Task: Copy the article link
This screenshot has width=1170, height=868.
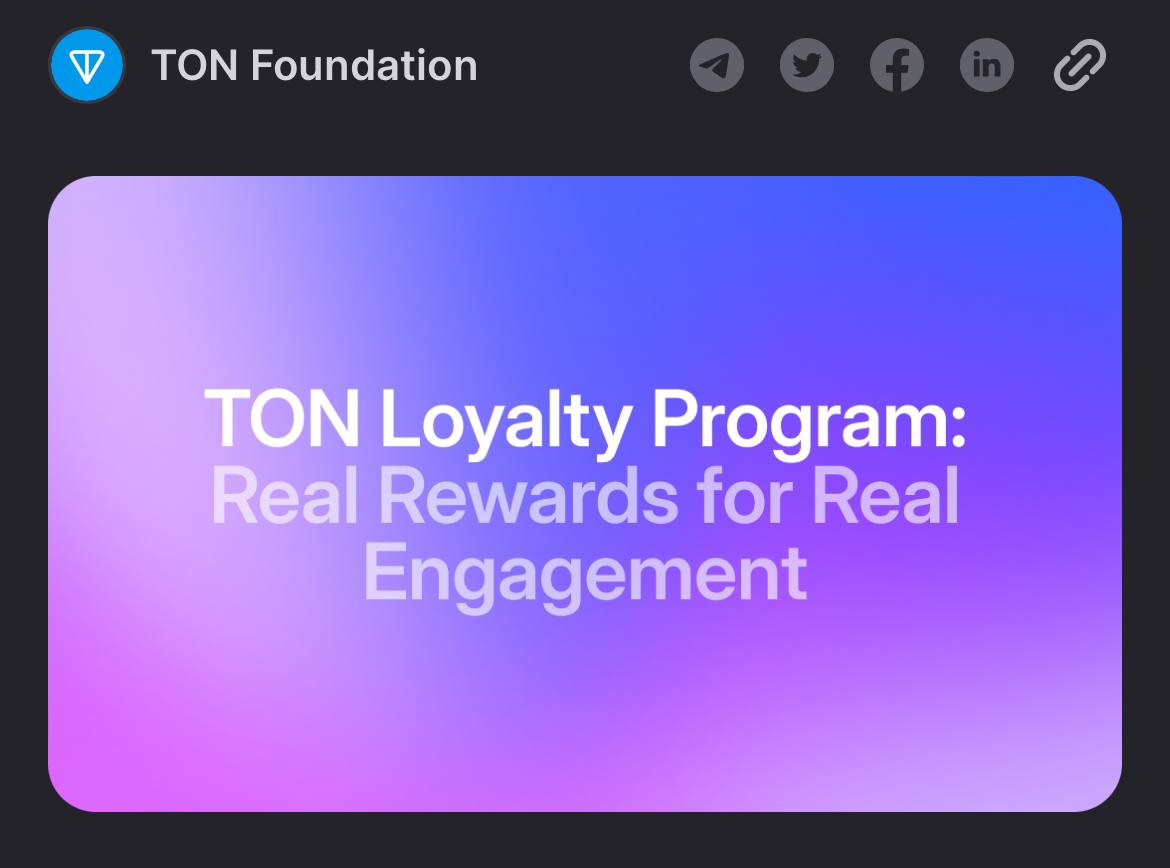Action: [1080, 66]
